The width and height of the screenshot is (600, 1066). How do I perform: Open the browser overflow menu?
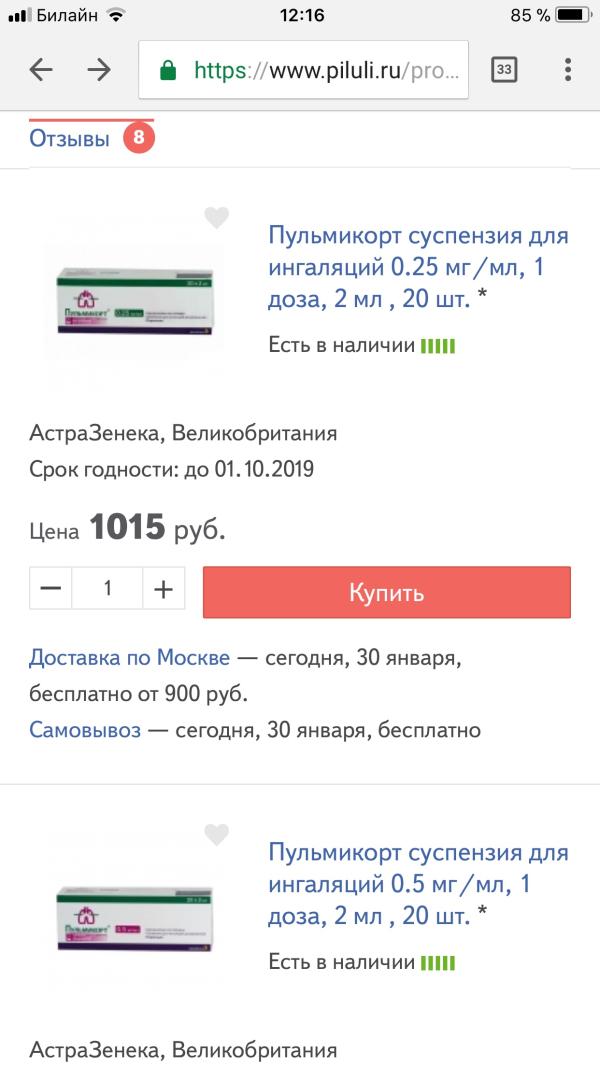click(567, 70)
